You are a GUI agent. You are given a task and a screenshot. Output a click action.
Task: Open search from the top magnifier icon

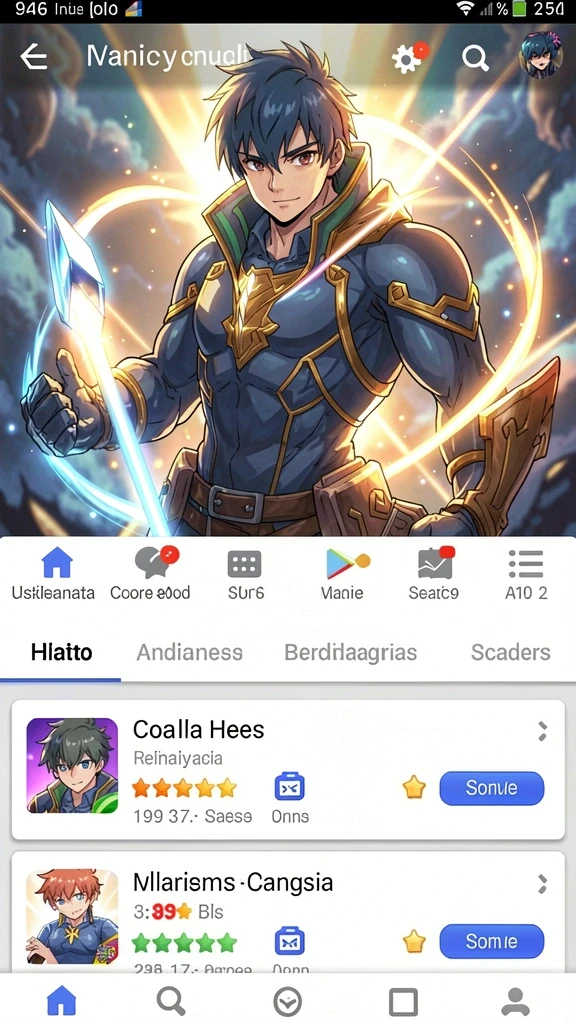(475, 58)
